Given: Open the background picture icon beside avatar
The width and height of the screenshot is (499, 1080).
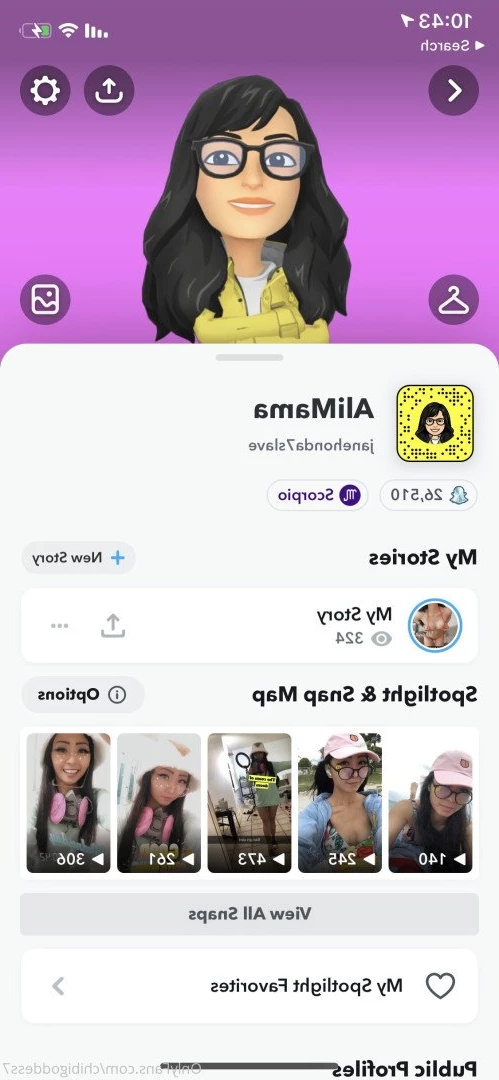Looking at the screenshot, I should 45,300.
